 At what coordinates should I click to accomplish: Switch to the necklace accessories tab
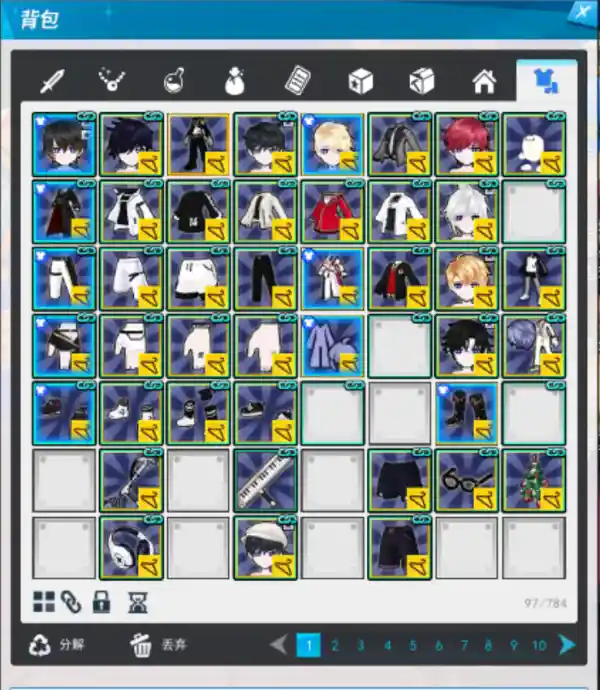click(113, 81)
